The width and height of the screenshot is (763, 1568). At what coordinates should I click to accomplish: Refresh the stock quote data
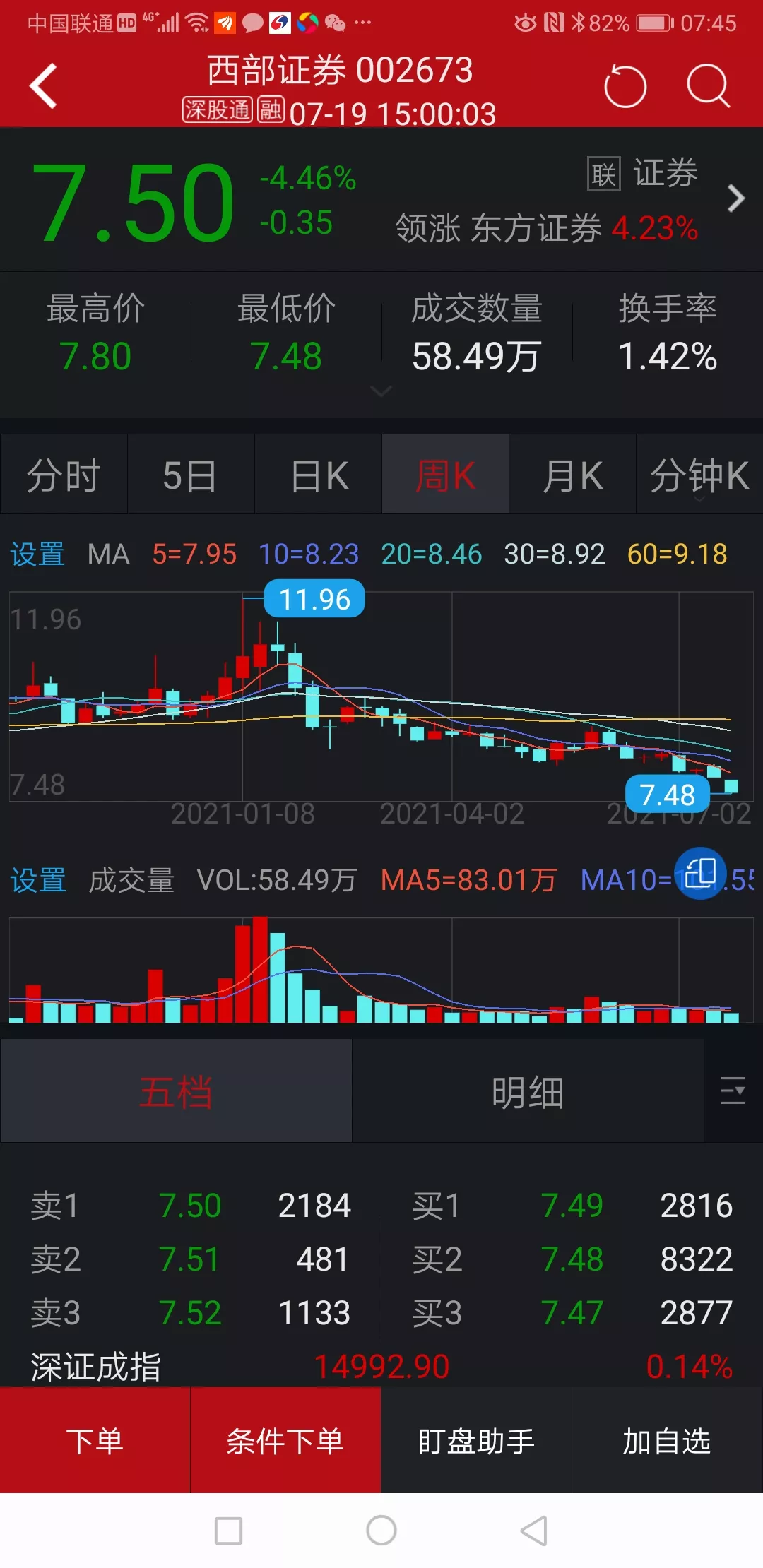[x=625, y=87]
